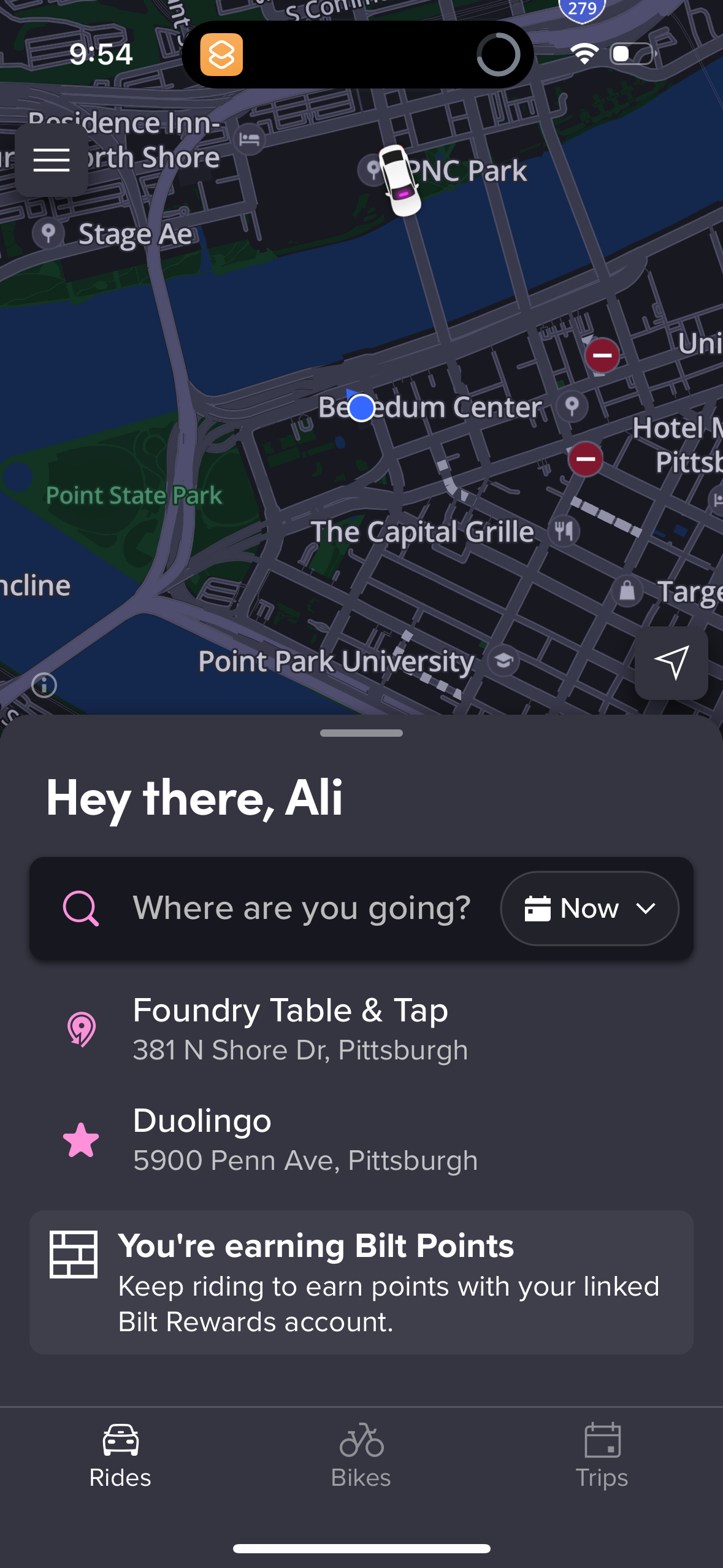Select Foundry Table & Tap destination
The height and width of the screenshot is (1568, 723).
click(x=290, y=1028)
